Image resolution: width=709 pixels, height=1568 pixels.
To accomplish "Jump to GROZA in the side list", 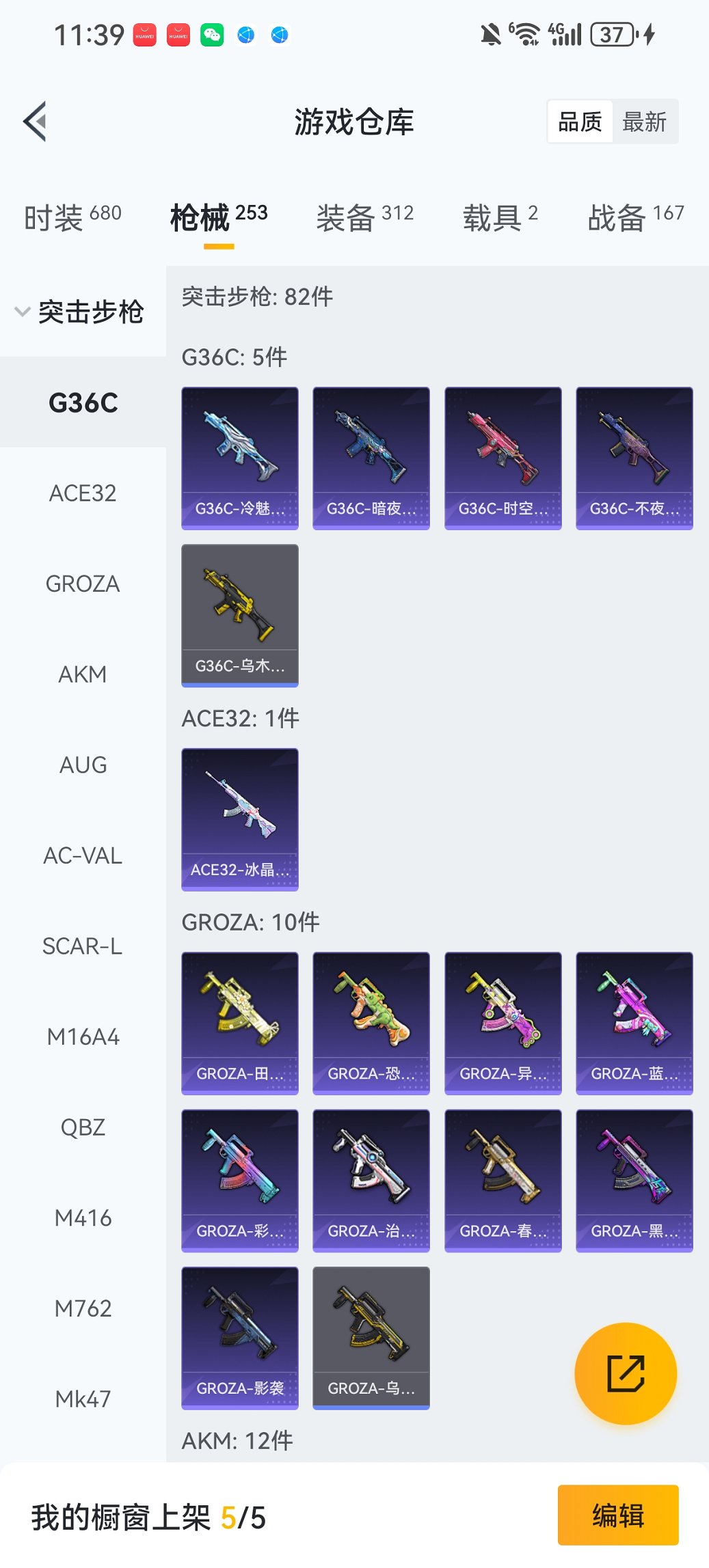I will (x=83, y=583).
